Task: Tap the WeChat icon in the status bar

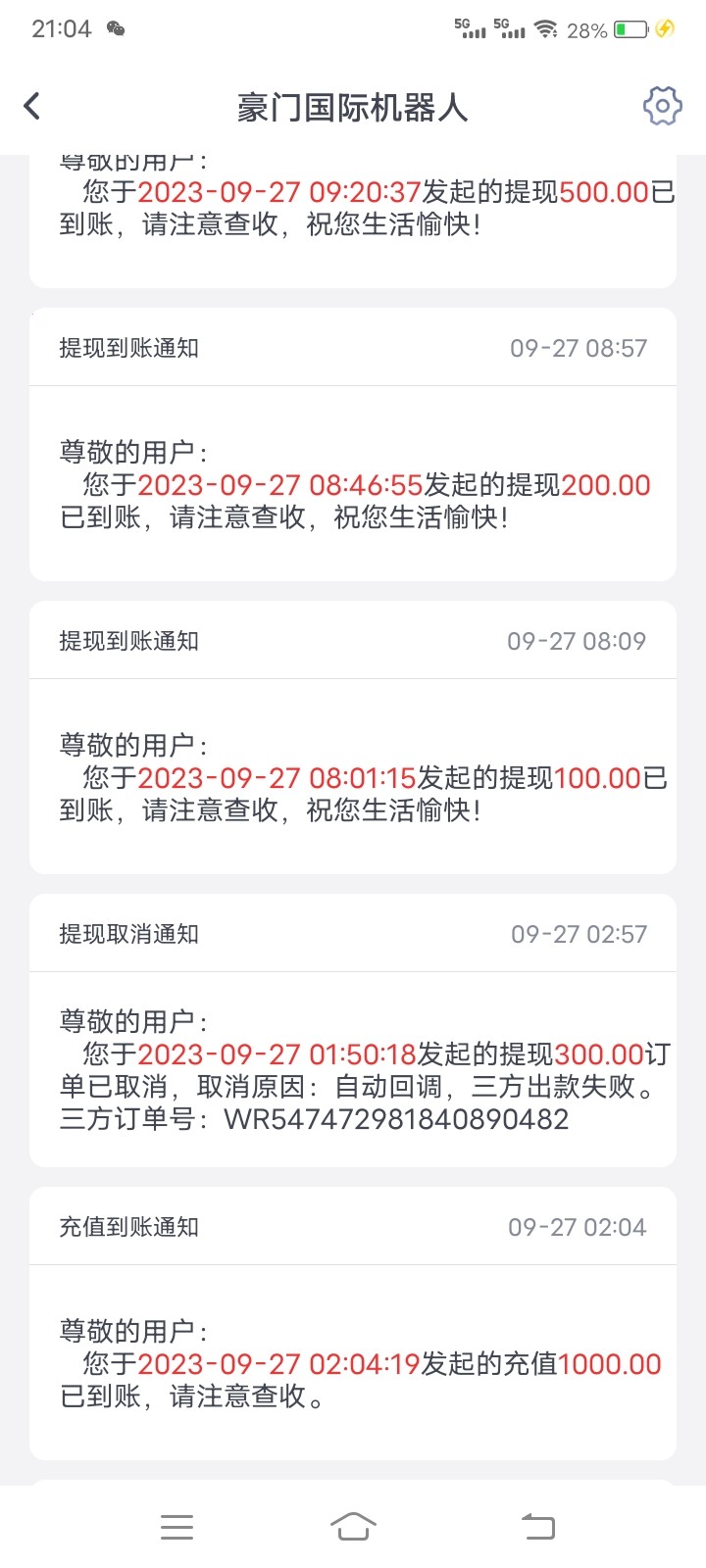Action: (x=118, y=30)
